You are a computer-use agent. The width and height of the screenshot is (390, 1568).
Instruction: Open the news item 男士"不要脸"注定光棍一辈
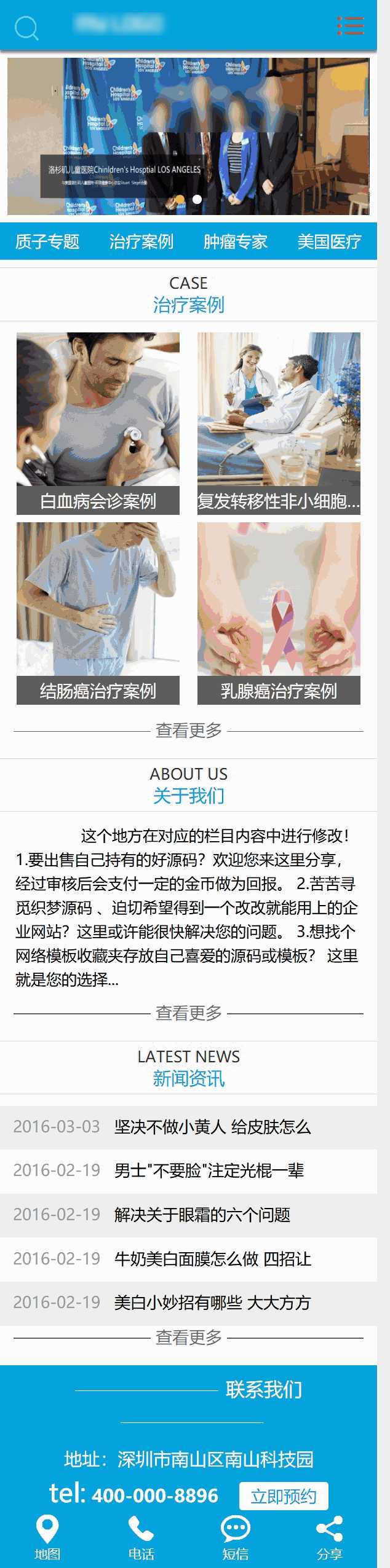click(x=209, y=1170)
